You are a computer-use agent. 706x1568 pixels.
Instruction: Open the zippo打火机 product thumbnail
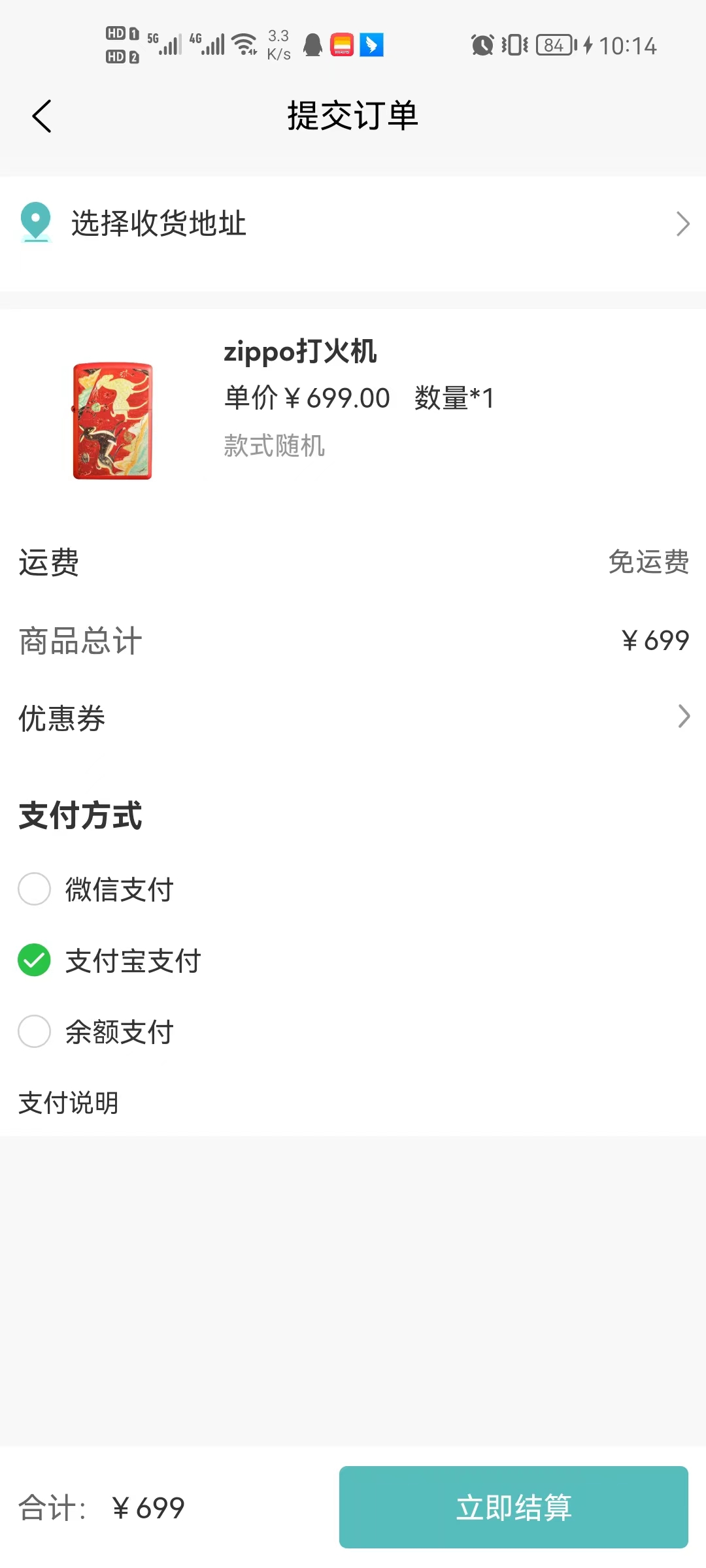coord(112,421)
